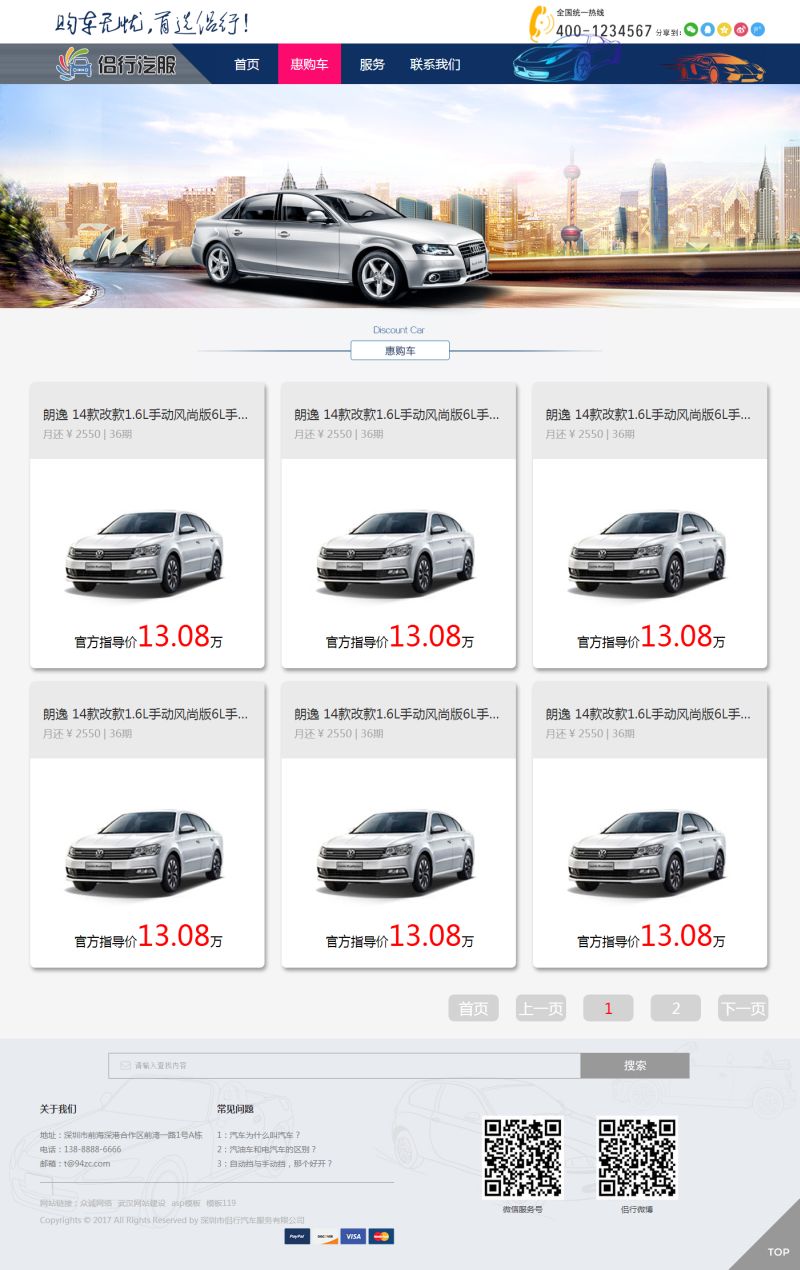Tap 首页 pagination button
Screen dimensions: 800x1270
point(473,1008)
